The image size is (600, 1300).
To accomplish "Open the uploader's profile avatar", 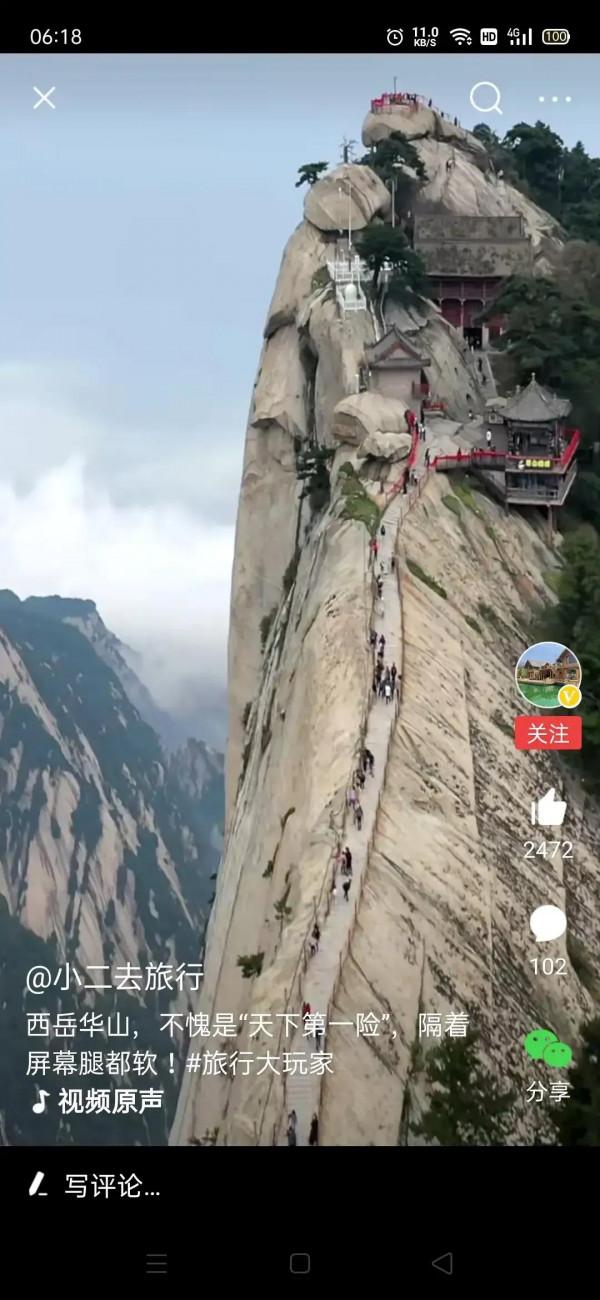I will 548,674.
